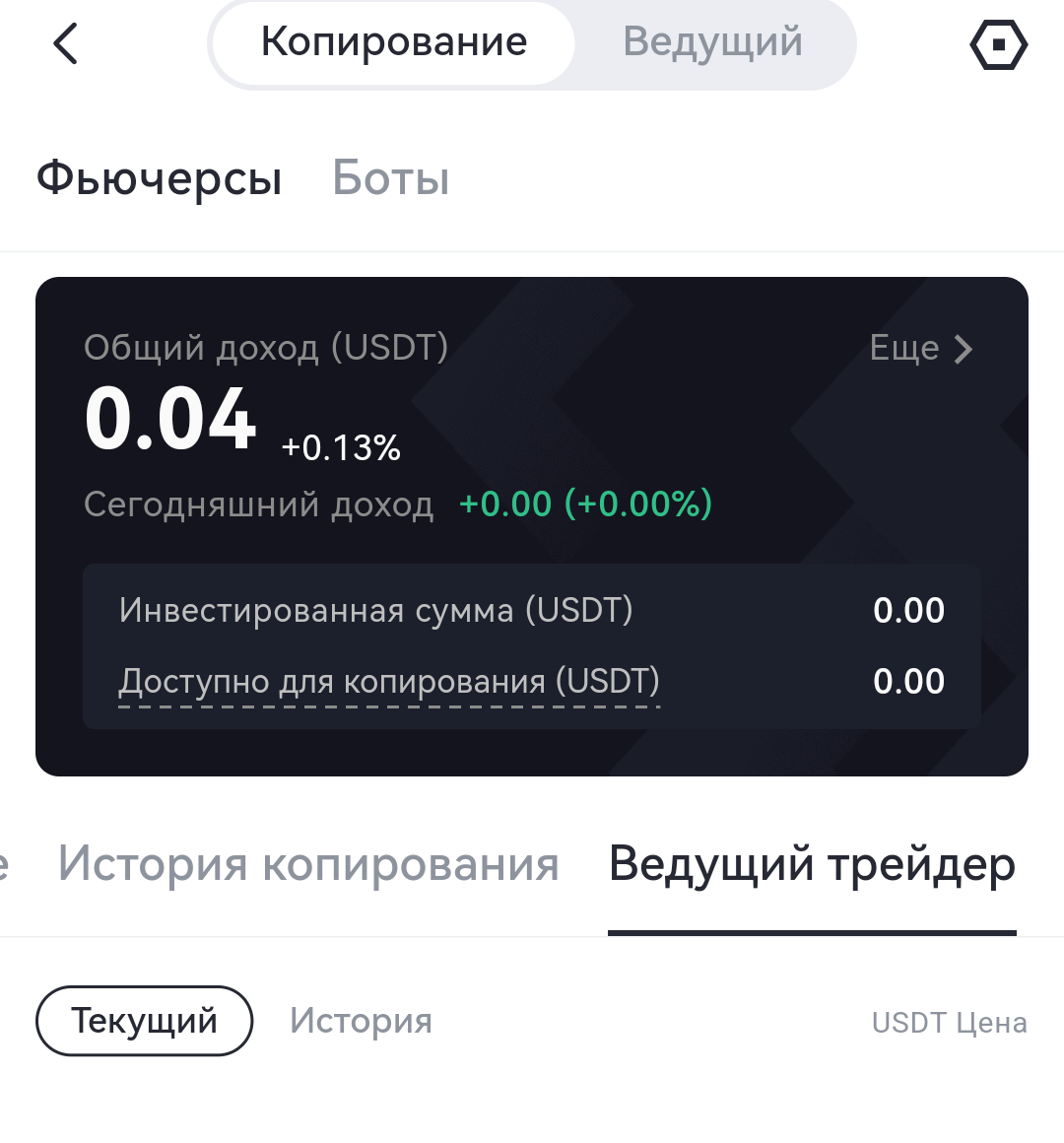
Task: Go back using the top arrow
Action: [x=65, y=44]
